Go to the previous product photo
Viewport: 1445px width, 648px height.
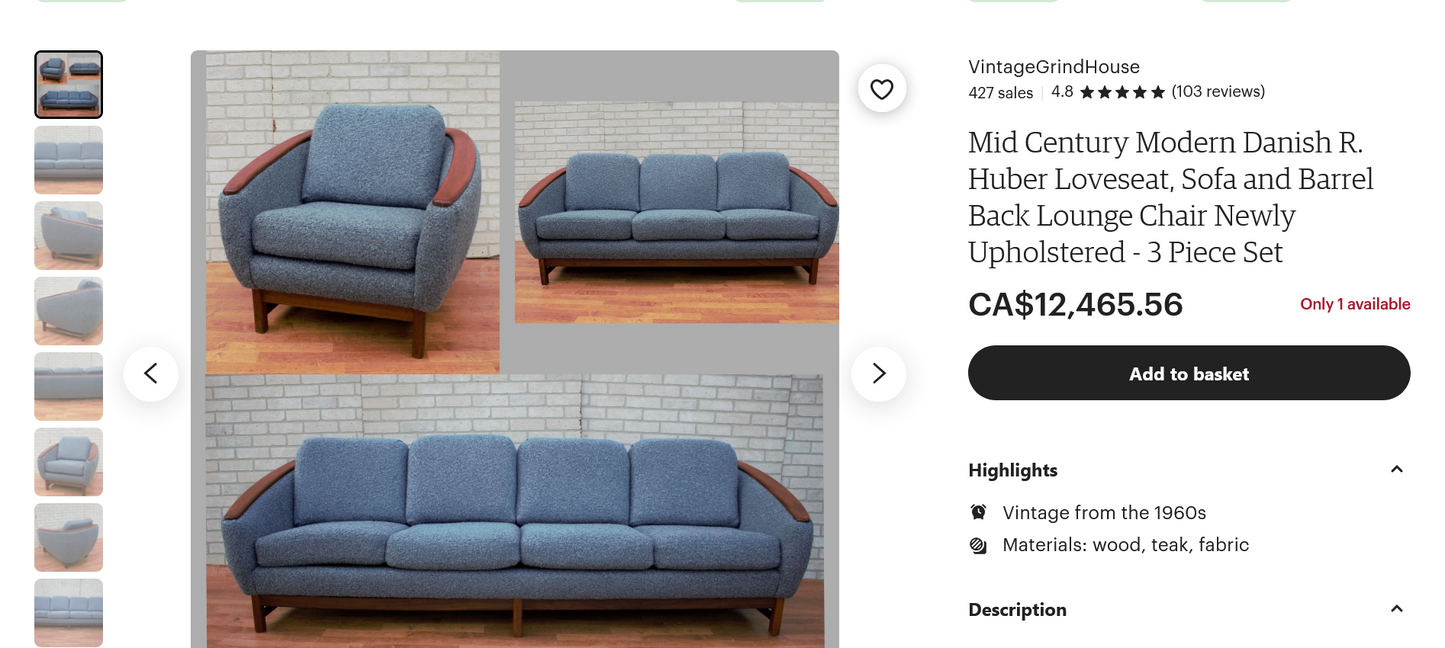point(151,374)
